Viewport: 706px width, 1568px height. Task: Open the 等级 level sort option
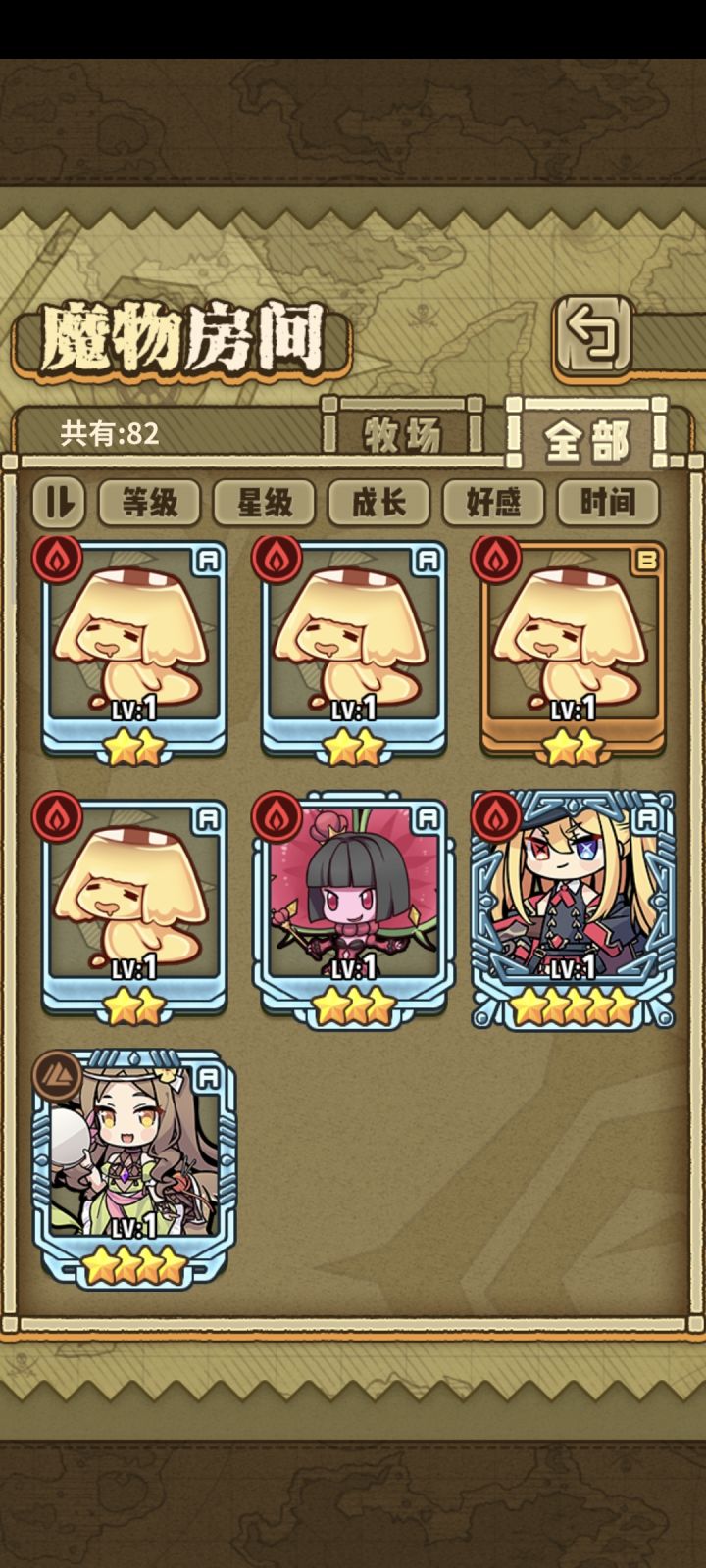tap(149, 503)
